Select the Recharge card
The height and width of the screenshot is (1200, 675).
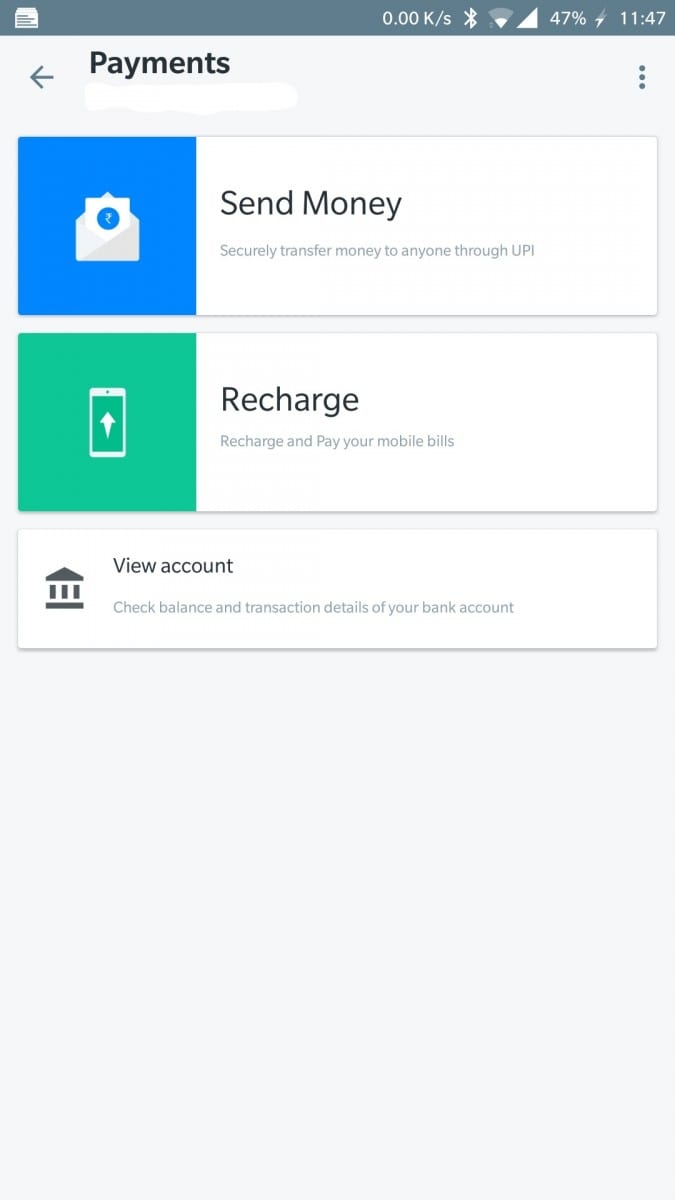pos(337,422)
